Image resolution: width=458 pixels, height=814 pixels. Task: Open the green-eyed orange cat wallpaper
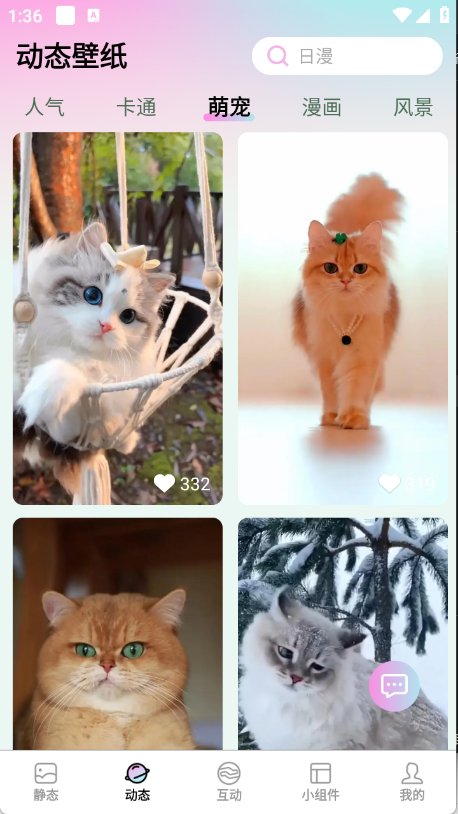[x=118, y=633]
